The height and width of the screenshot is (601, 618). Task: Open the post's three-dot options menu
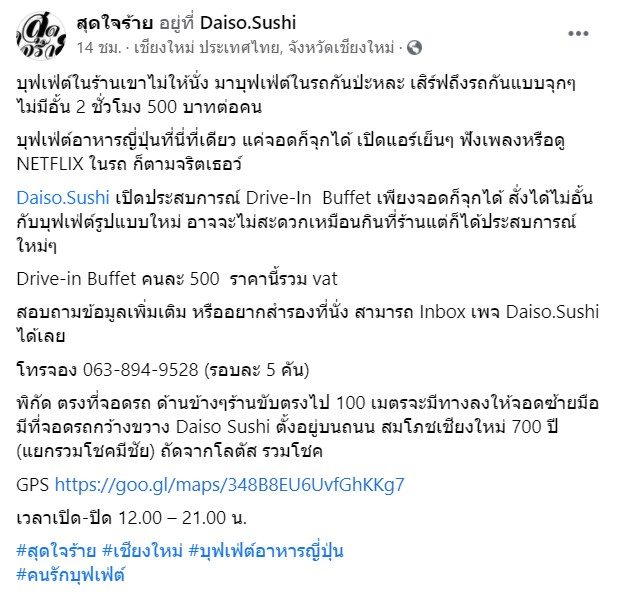pyautogui.click(x=578, y=33)
